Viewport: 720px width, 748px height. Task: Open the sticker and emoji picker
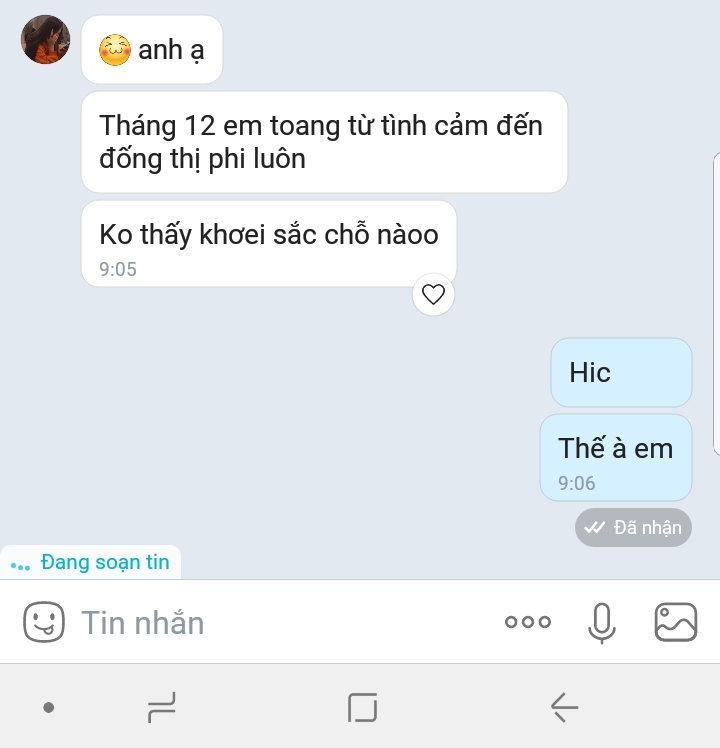coord(44,622)
